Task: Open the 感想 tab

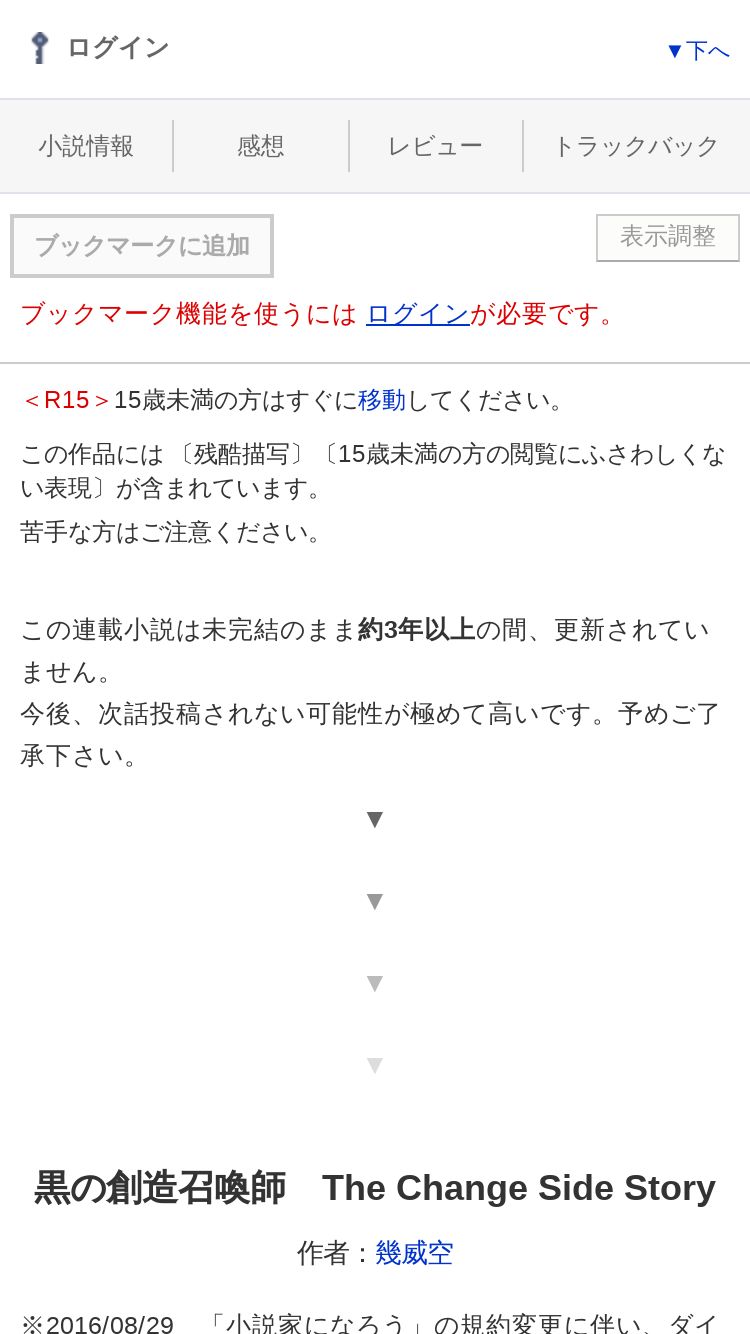Action: [x=261, y=146]
